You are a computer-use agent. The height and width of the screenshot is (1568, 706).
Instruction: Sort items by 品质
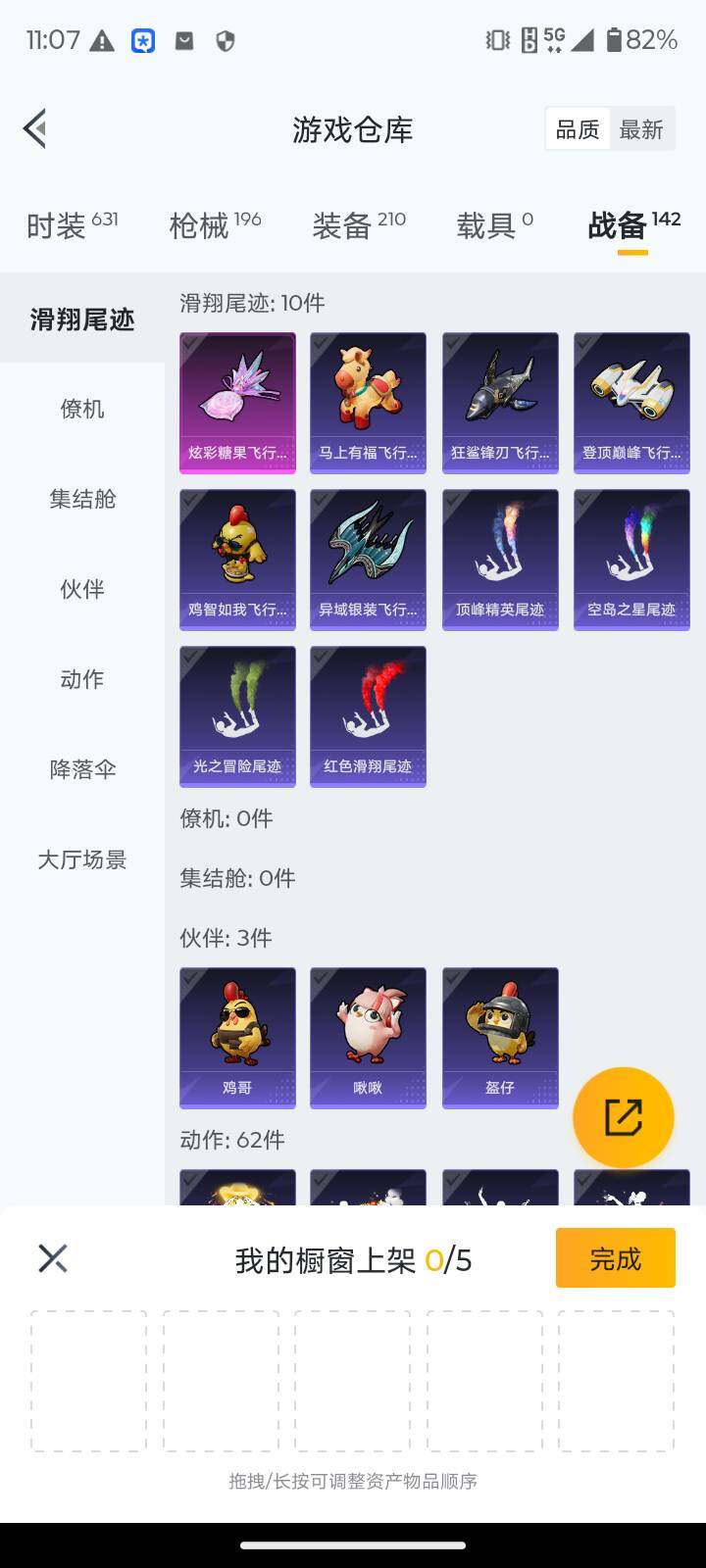coord(578,129)
